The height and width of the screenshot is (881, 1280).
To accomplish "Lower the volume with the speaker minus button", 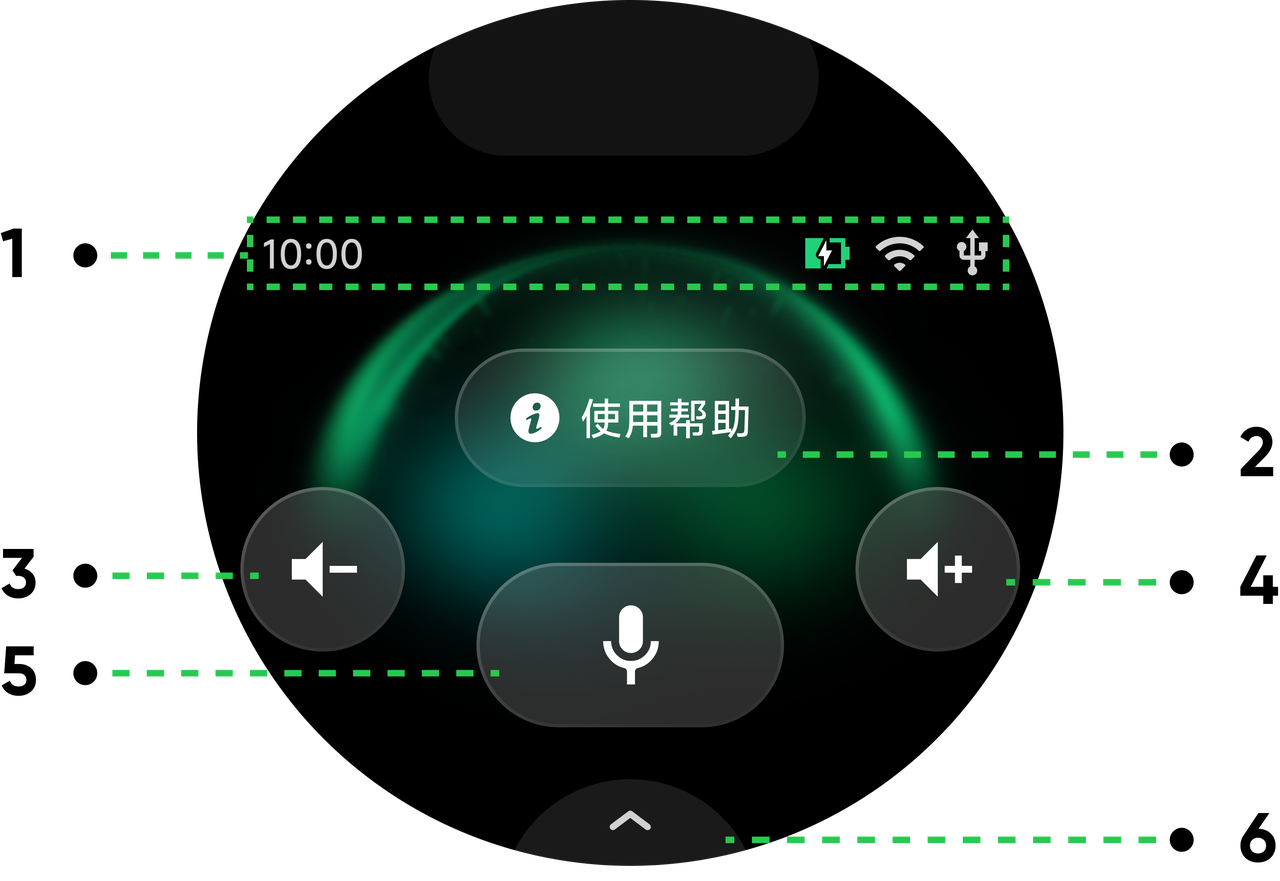I will pos(322,569).
